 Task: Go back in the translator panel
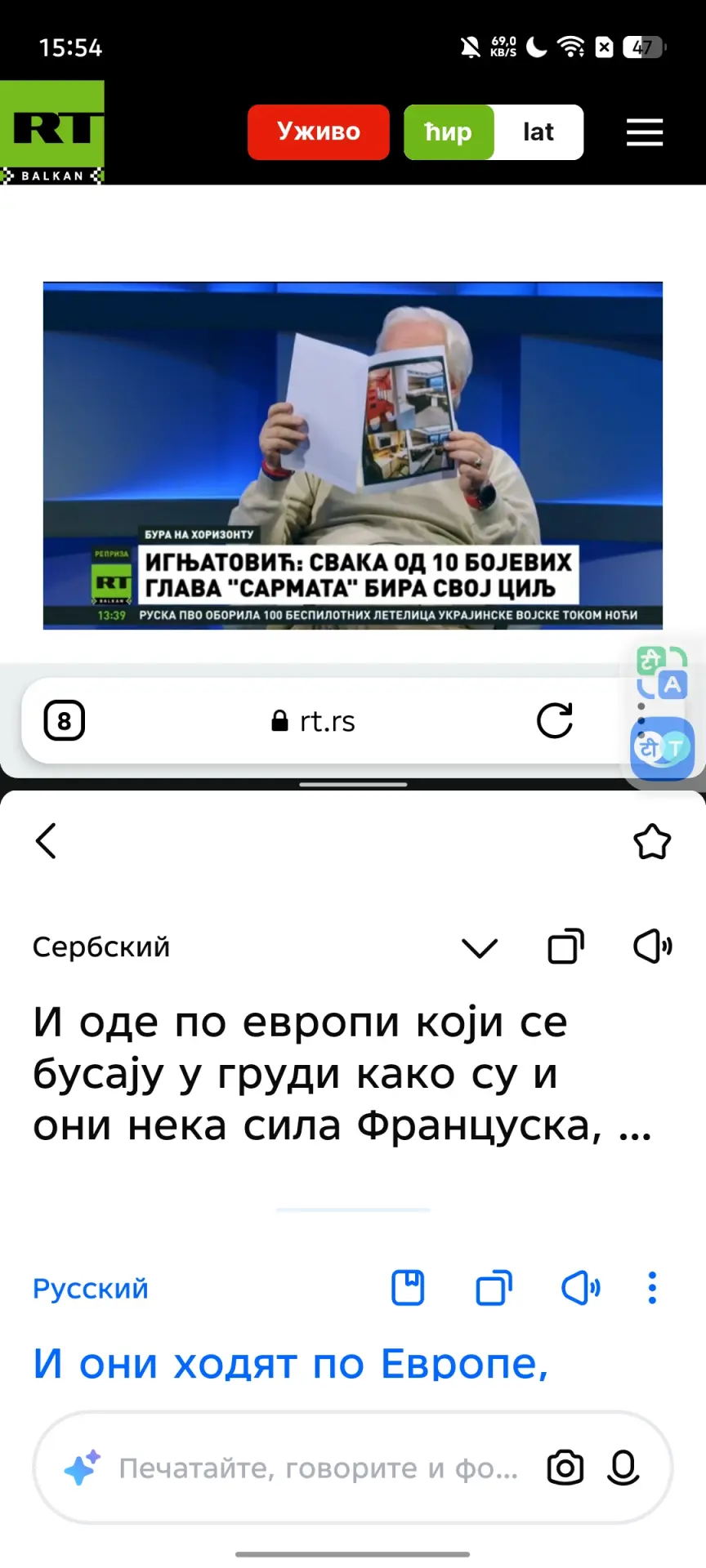47,840
